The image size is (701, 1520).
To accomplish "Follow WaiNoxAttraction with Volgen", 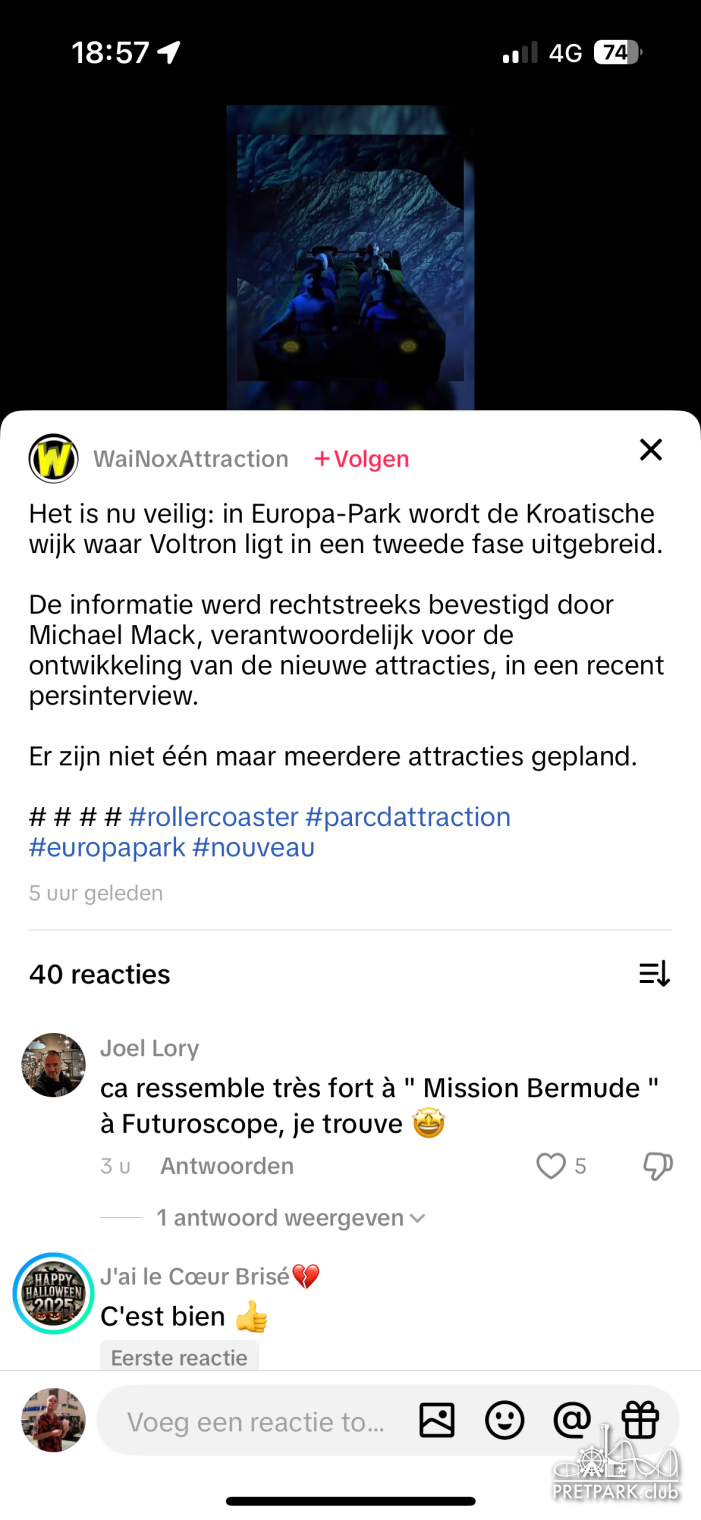I will [x=362, y=459].
